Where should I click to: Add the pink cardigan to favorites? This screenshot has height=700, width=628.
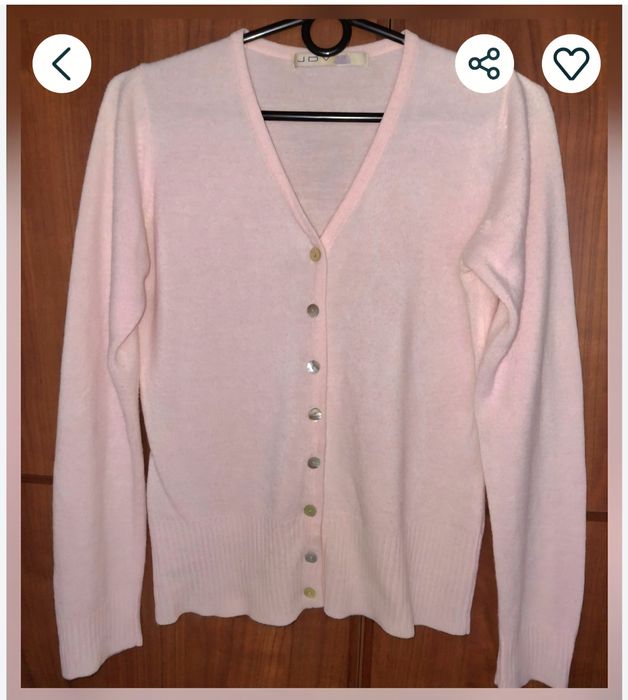tap(571, 64)
